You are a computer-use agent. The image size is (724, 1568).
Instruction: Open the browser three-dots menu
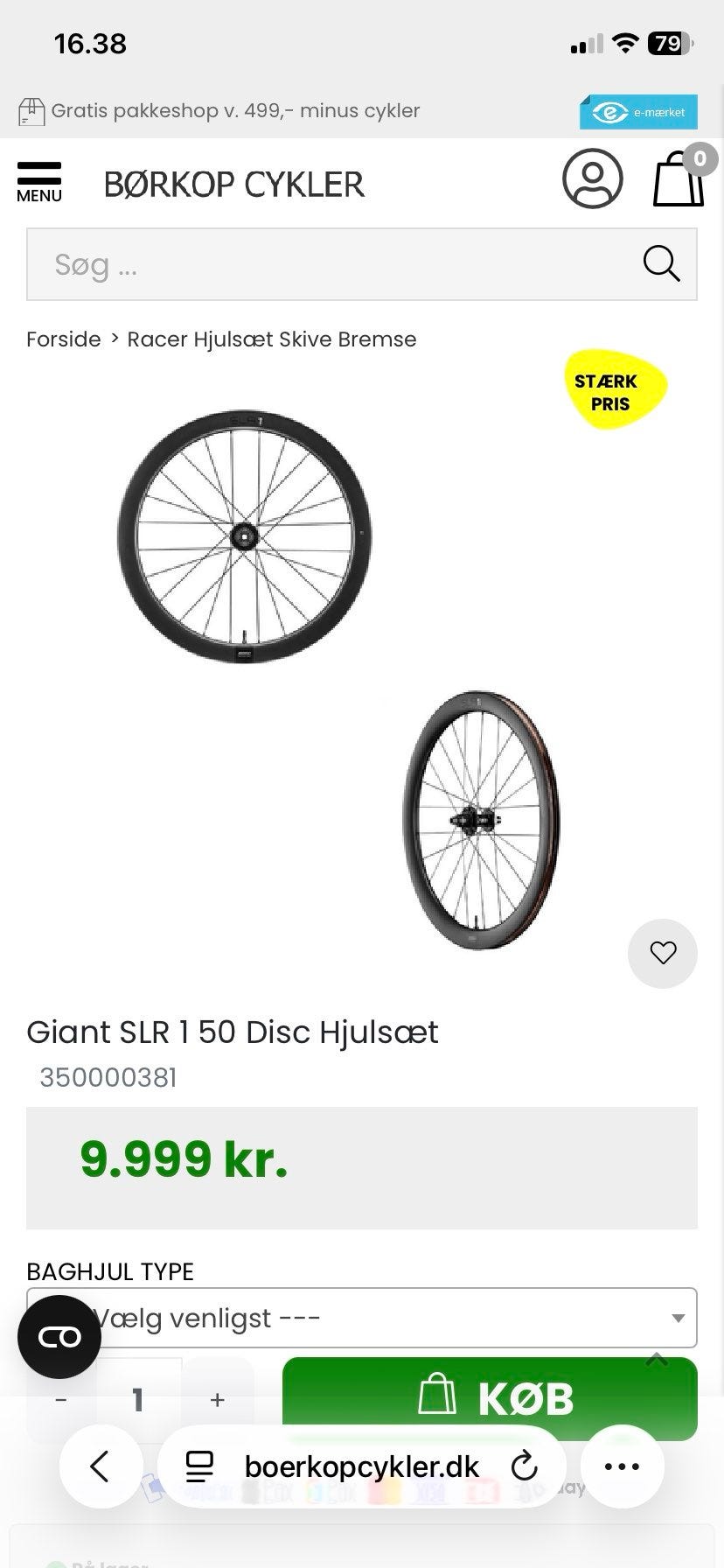[x=622, y=1466]
